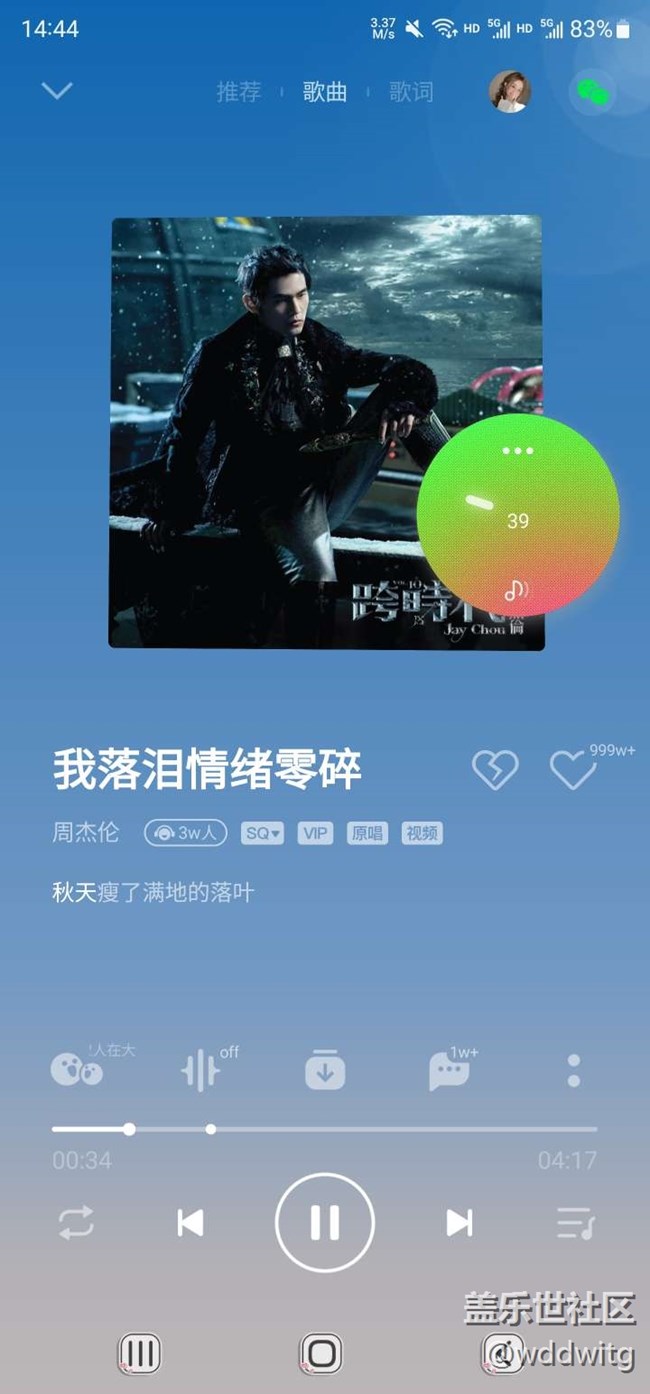Go back to the previous track
650x1394 pixels.
coord(190,1222)
